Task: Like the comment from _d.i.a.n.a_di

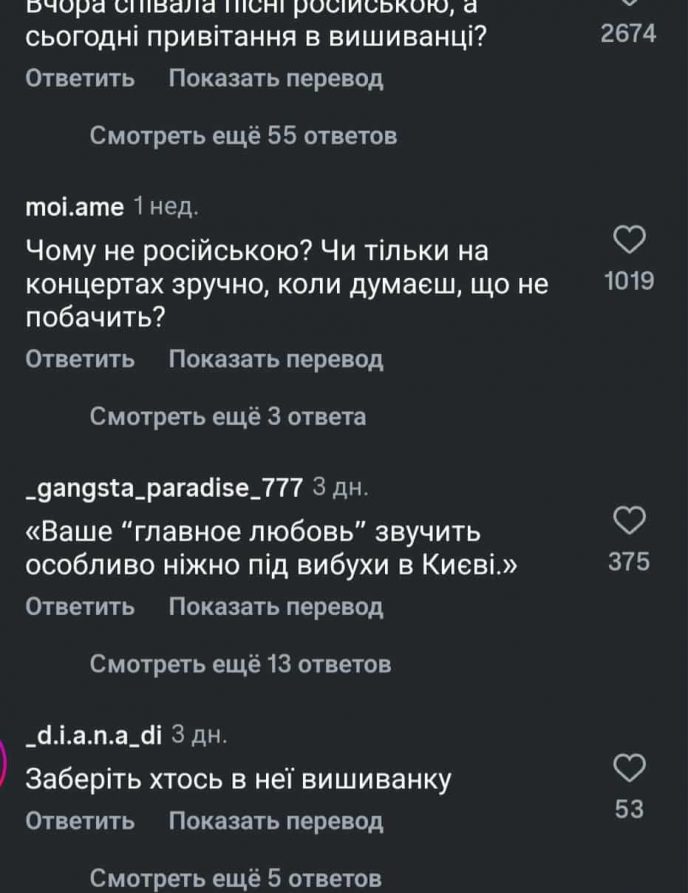Action: coord(629,768)
